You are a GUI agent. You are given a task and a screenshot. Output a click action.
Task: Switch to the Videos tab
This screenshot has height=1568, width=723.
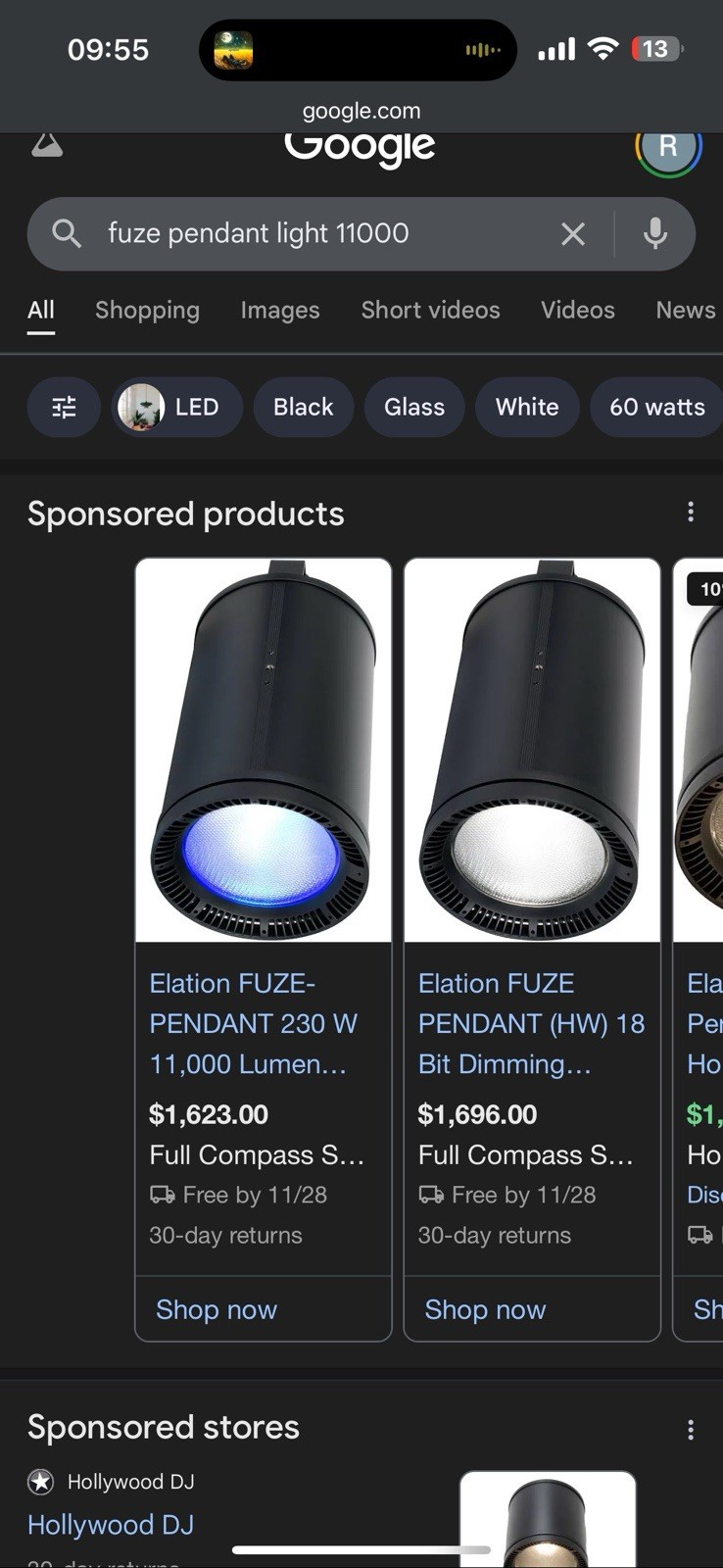coord(578,310)
